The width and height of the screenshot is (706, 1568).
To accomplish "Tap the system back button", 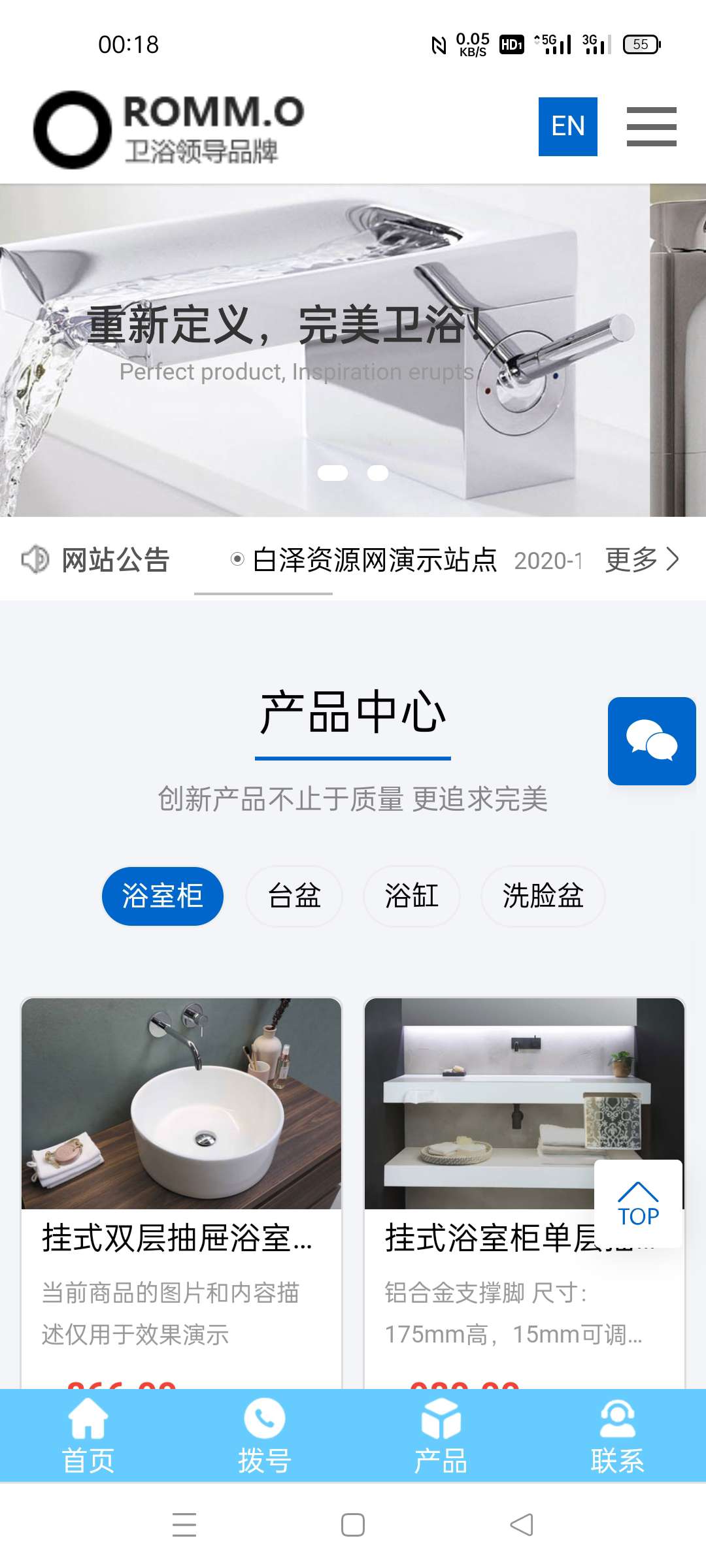I will coord(522,1525).
